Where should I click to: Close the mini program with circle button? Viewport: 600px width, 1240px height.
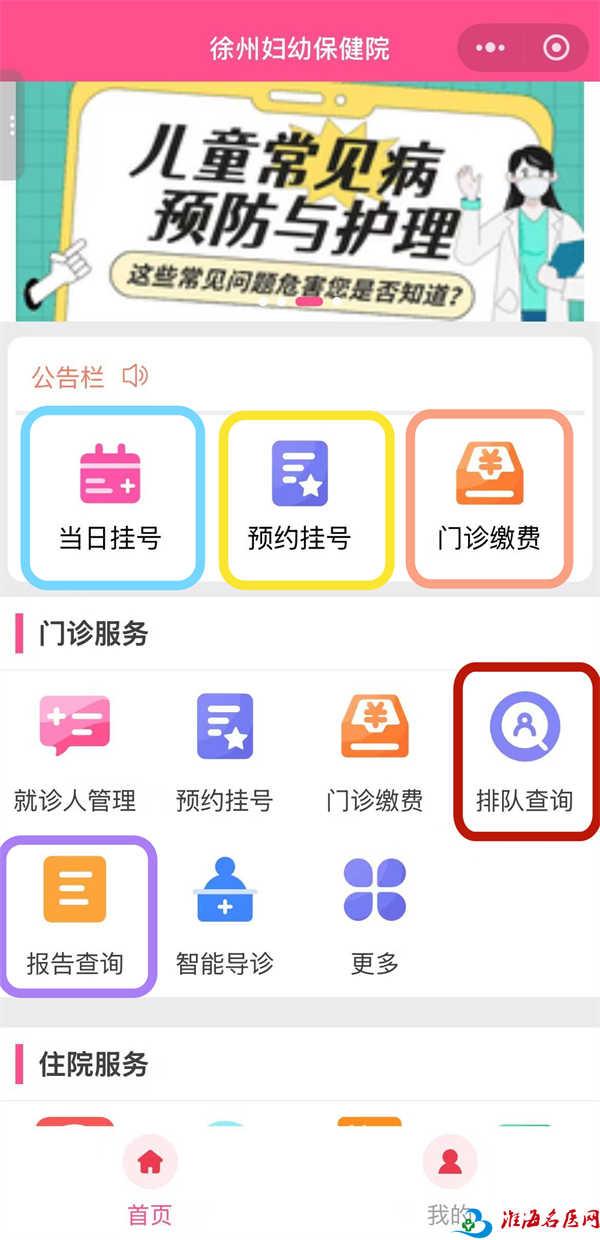coord(555,48)
